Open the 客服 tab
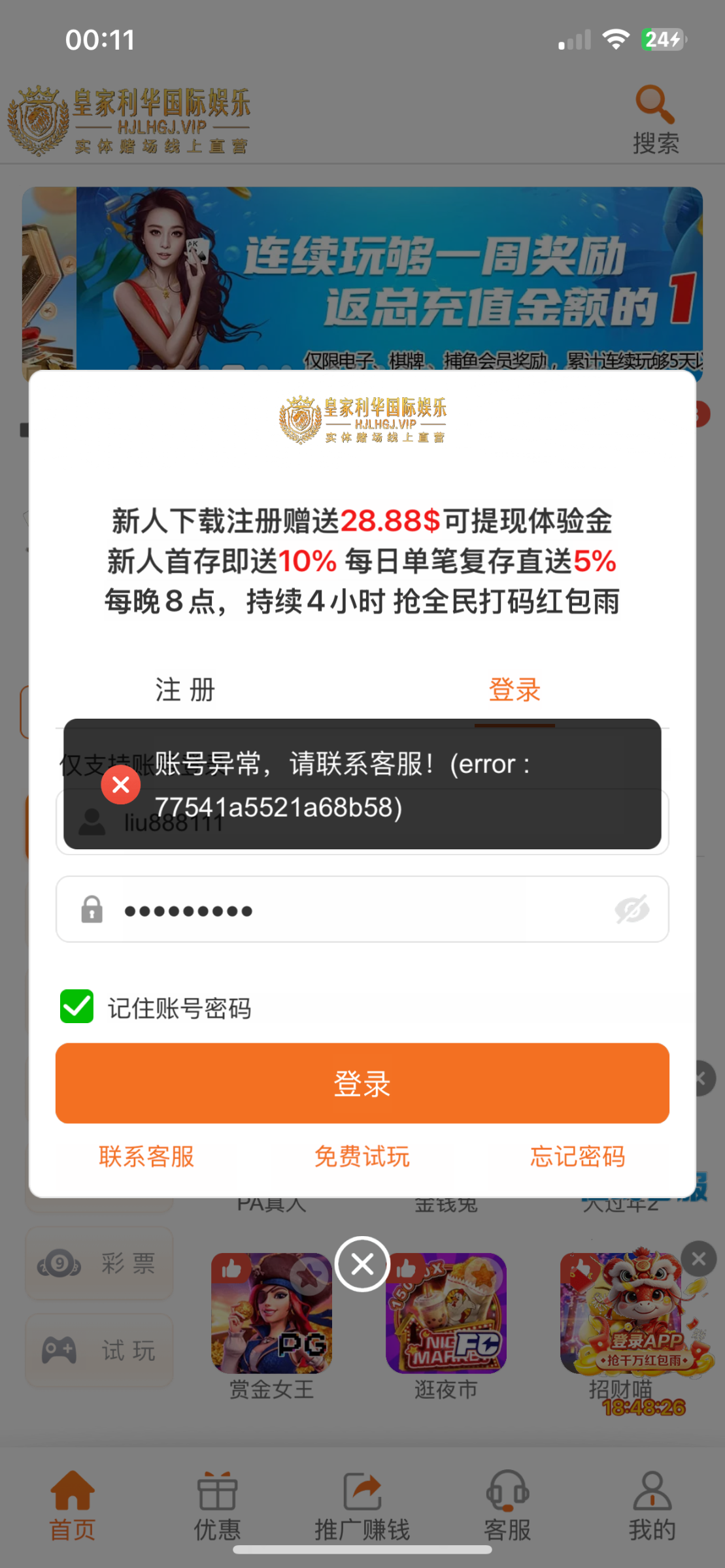 [x=507, y=1503]
